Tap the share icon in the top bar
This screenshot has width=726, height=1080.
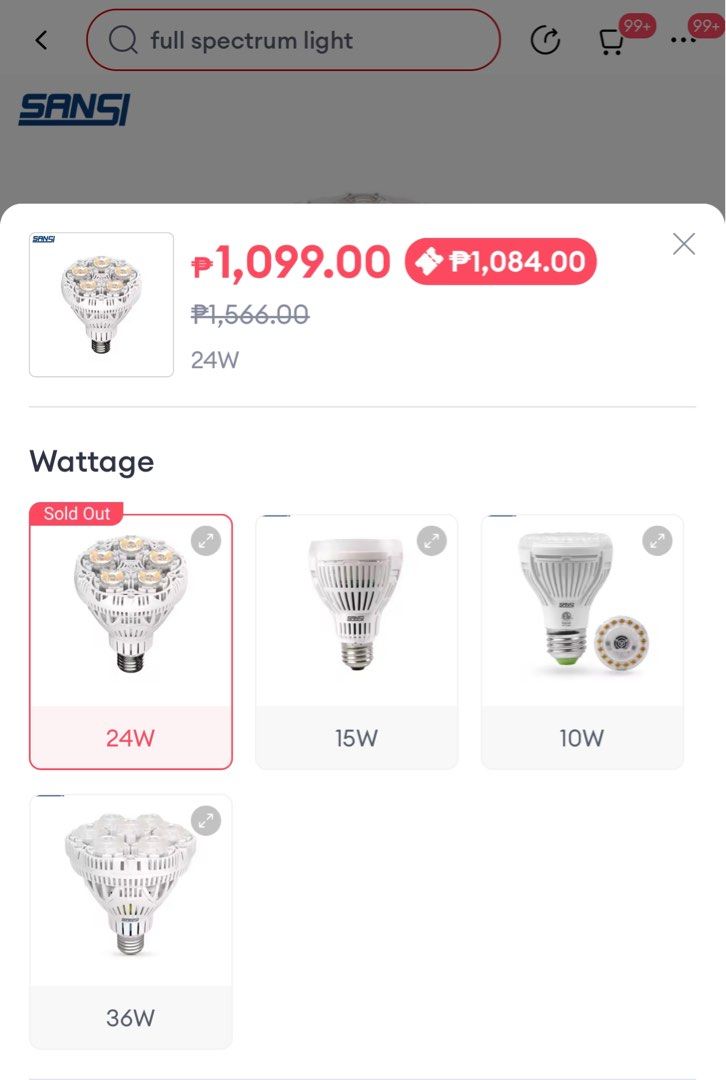[545, 41]
